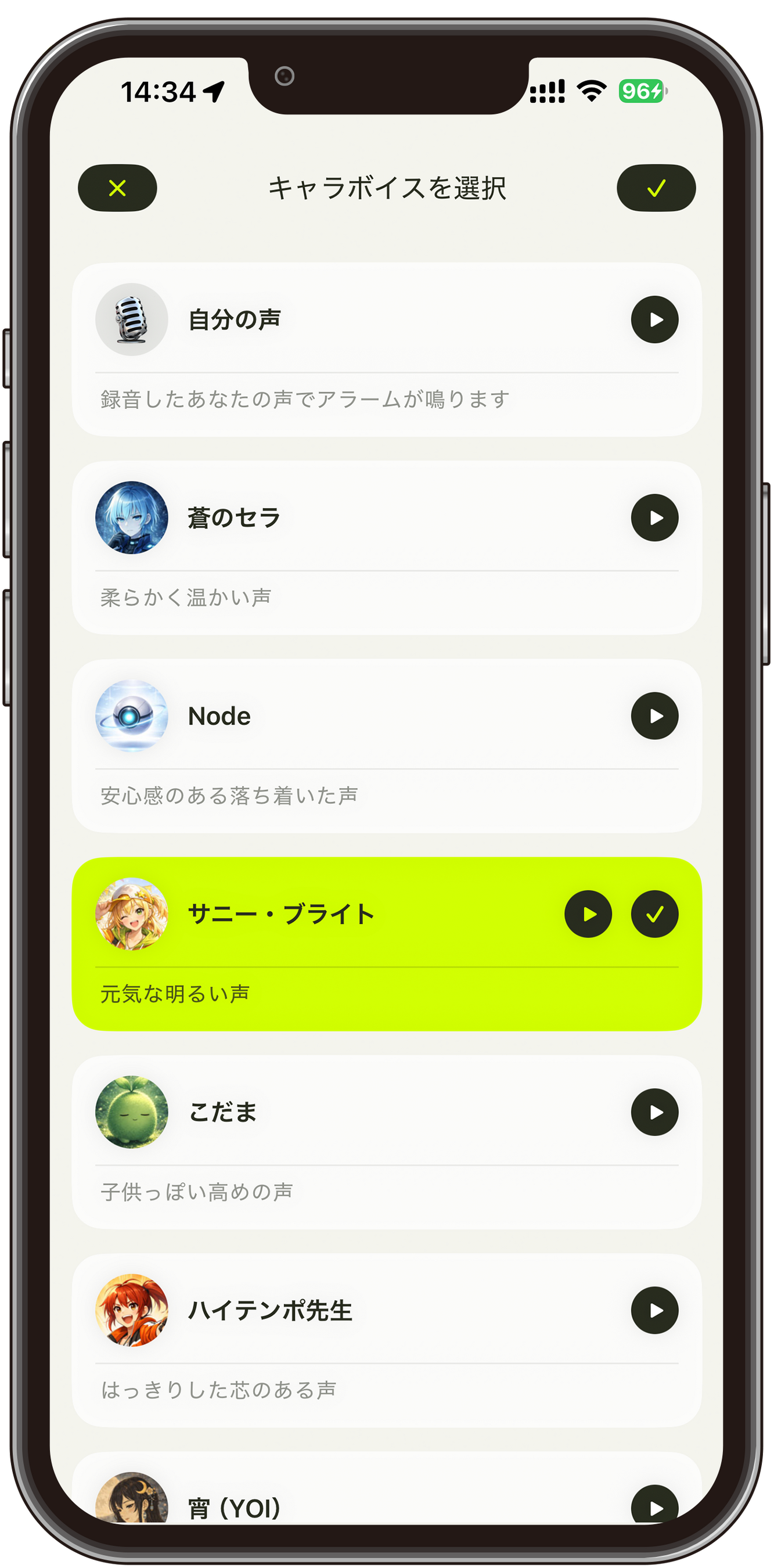The image size is (774, 1568).
Task: Play the こだま voice sample
Action: pyautogui.click(x=655, y=1112)
